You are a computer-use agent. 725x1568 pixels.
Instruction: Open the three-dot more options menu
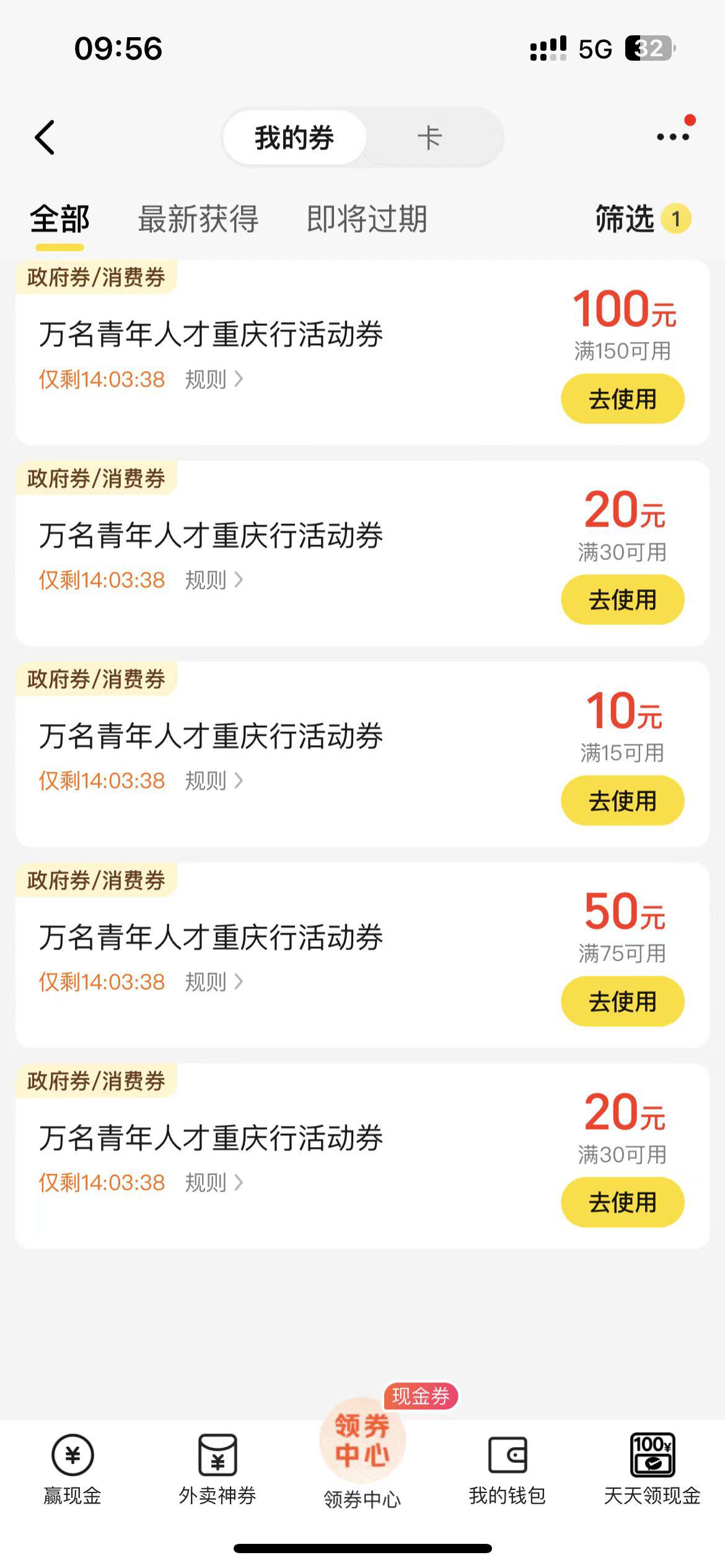[673, 137]
